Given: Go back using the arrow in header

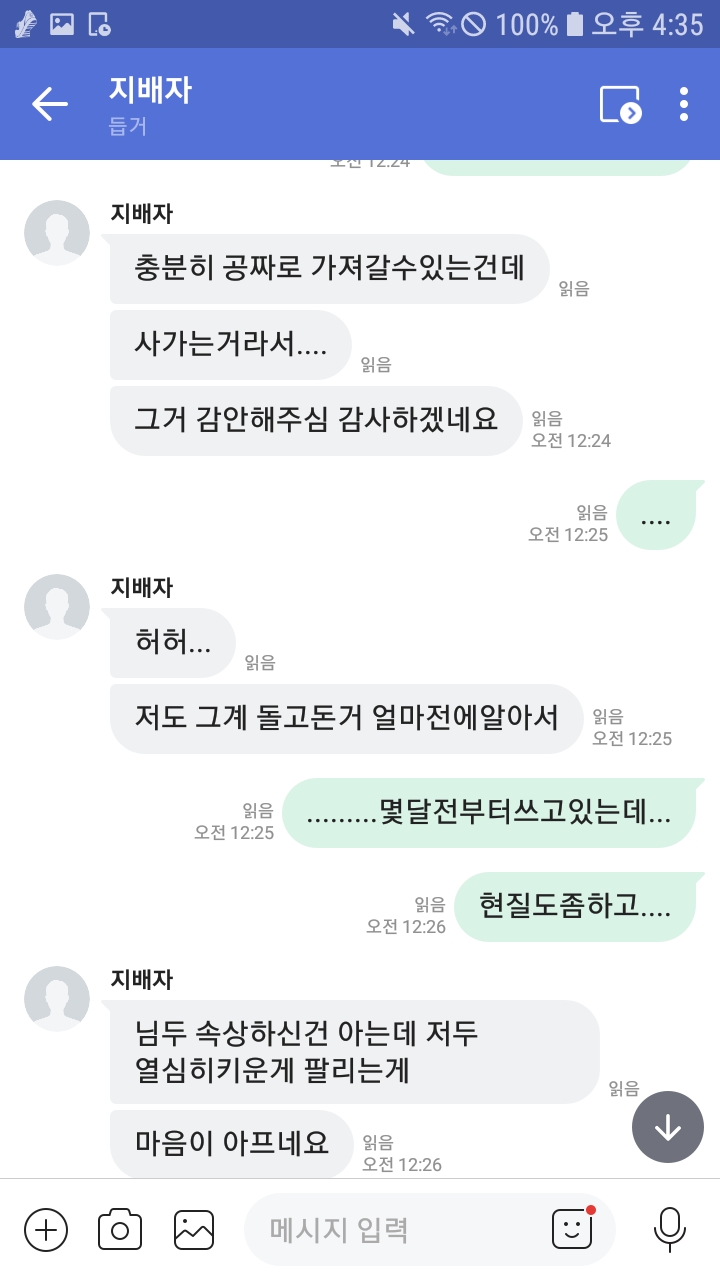Looking at the screenshot, I should 49,104.
